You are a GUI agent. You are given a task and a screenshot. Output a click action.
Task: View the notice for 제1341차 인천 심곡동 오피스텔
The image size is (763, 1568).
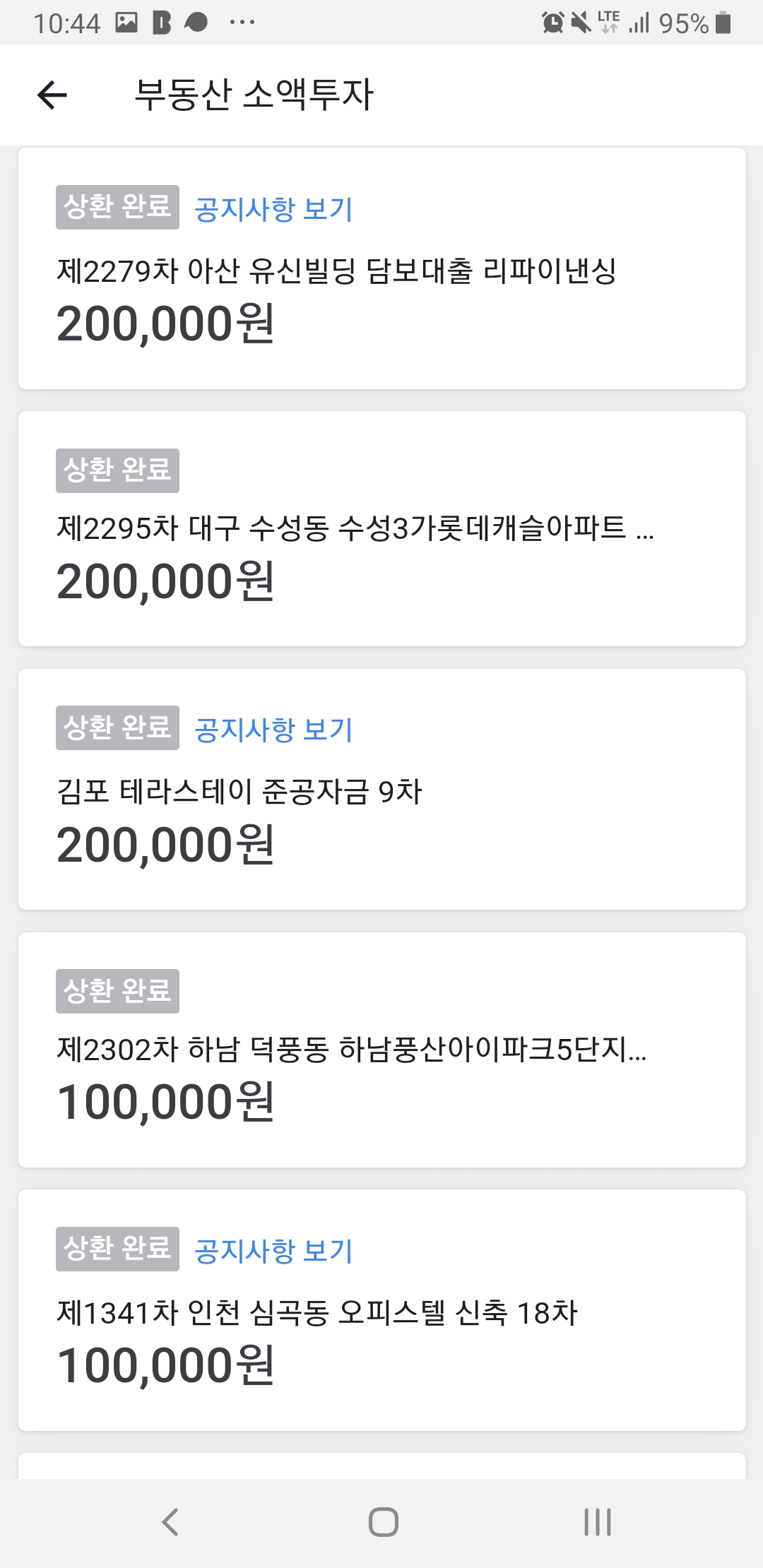(273, 1250)
